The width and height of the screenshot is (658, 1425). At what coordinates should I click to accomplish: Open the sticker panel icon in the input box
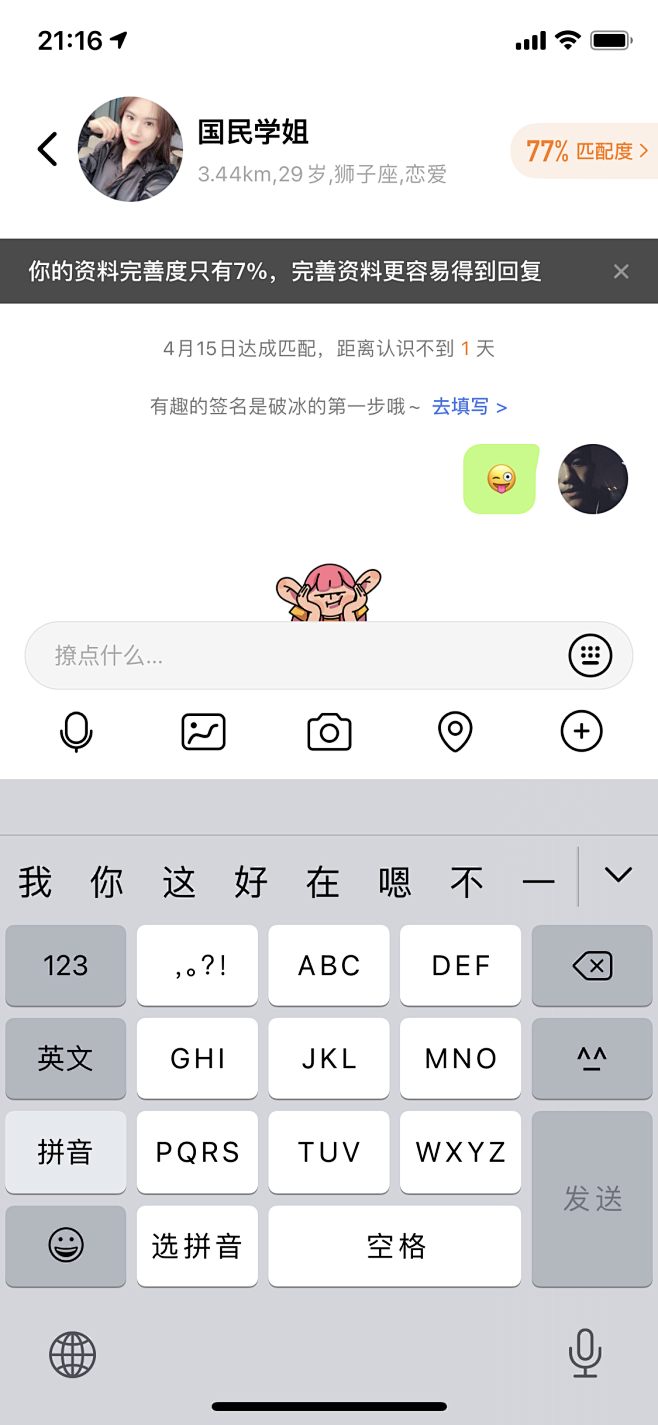(590, 656)
